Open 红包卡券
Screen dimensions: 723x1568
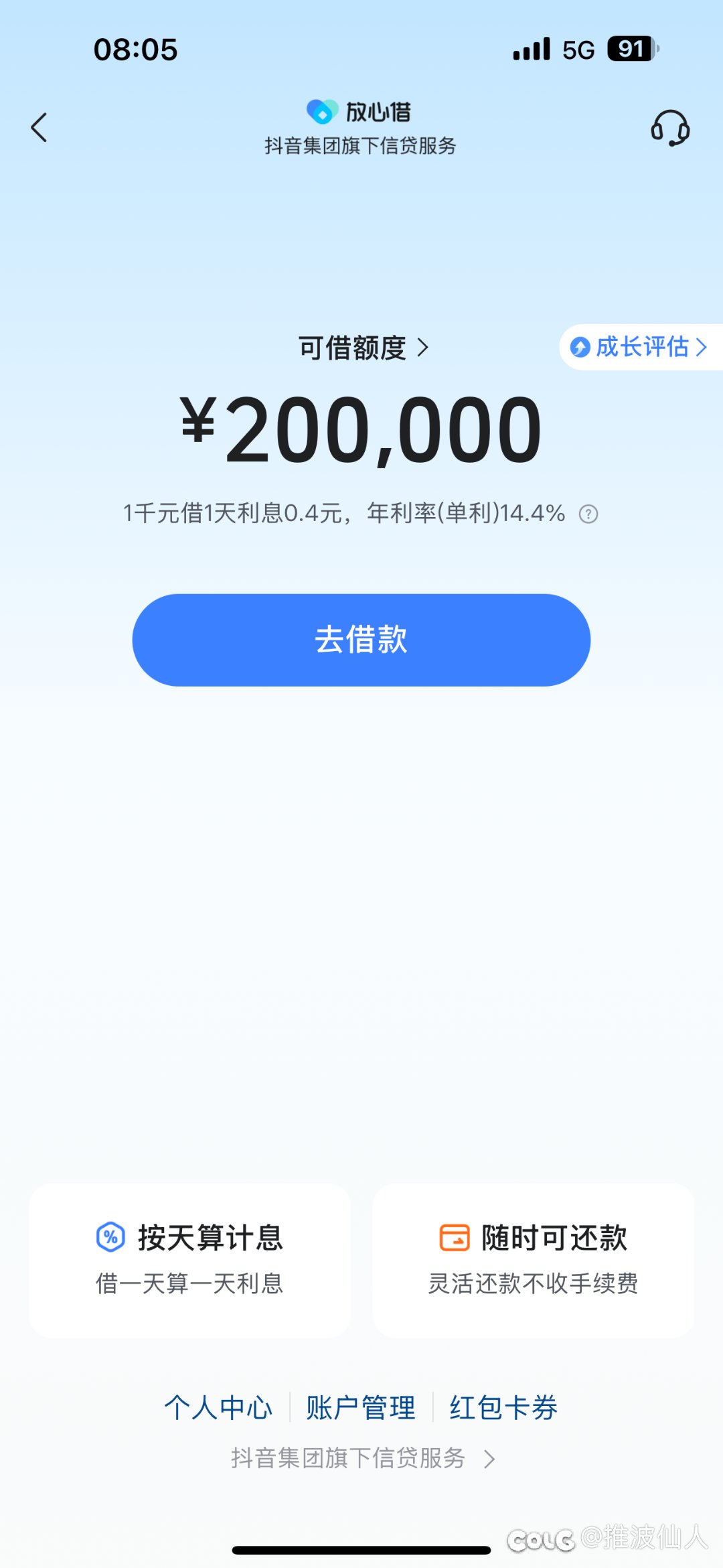pos(503,1407)
